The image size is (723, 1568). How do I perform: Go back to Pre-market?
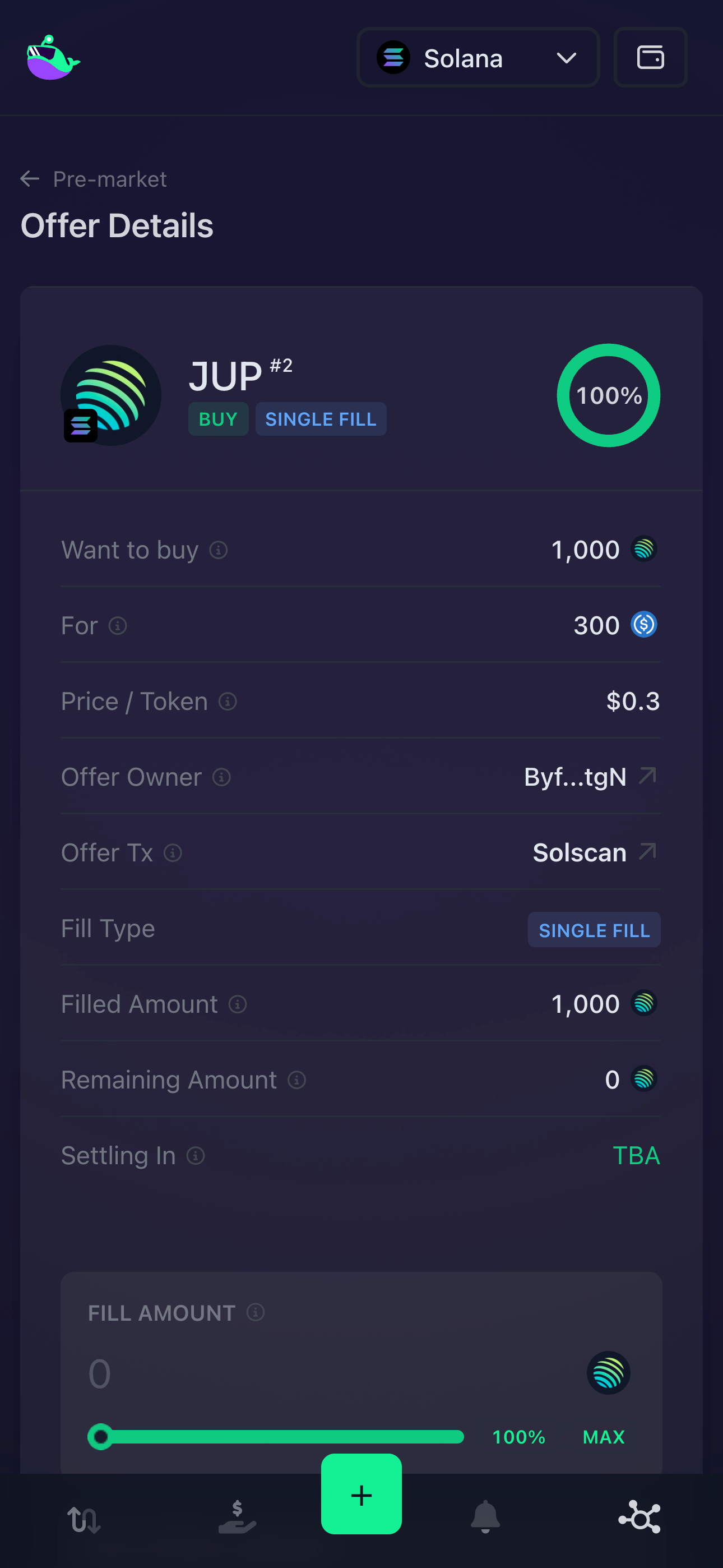click(x=94, y=178)
